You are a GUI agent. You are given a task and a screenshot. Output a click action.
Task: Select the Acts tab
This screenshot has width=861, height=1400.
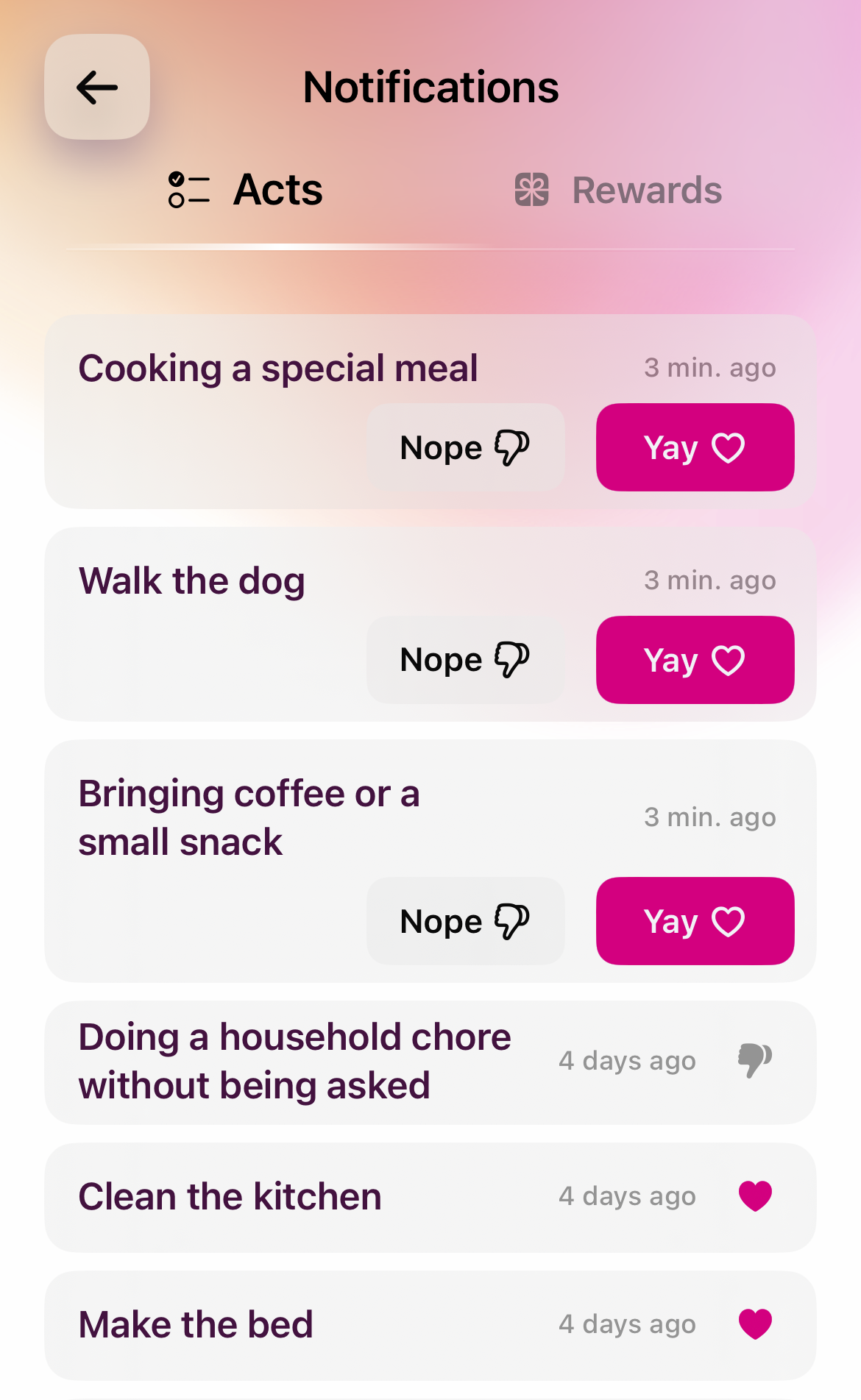pos(246,190)
